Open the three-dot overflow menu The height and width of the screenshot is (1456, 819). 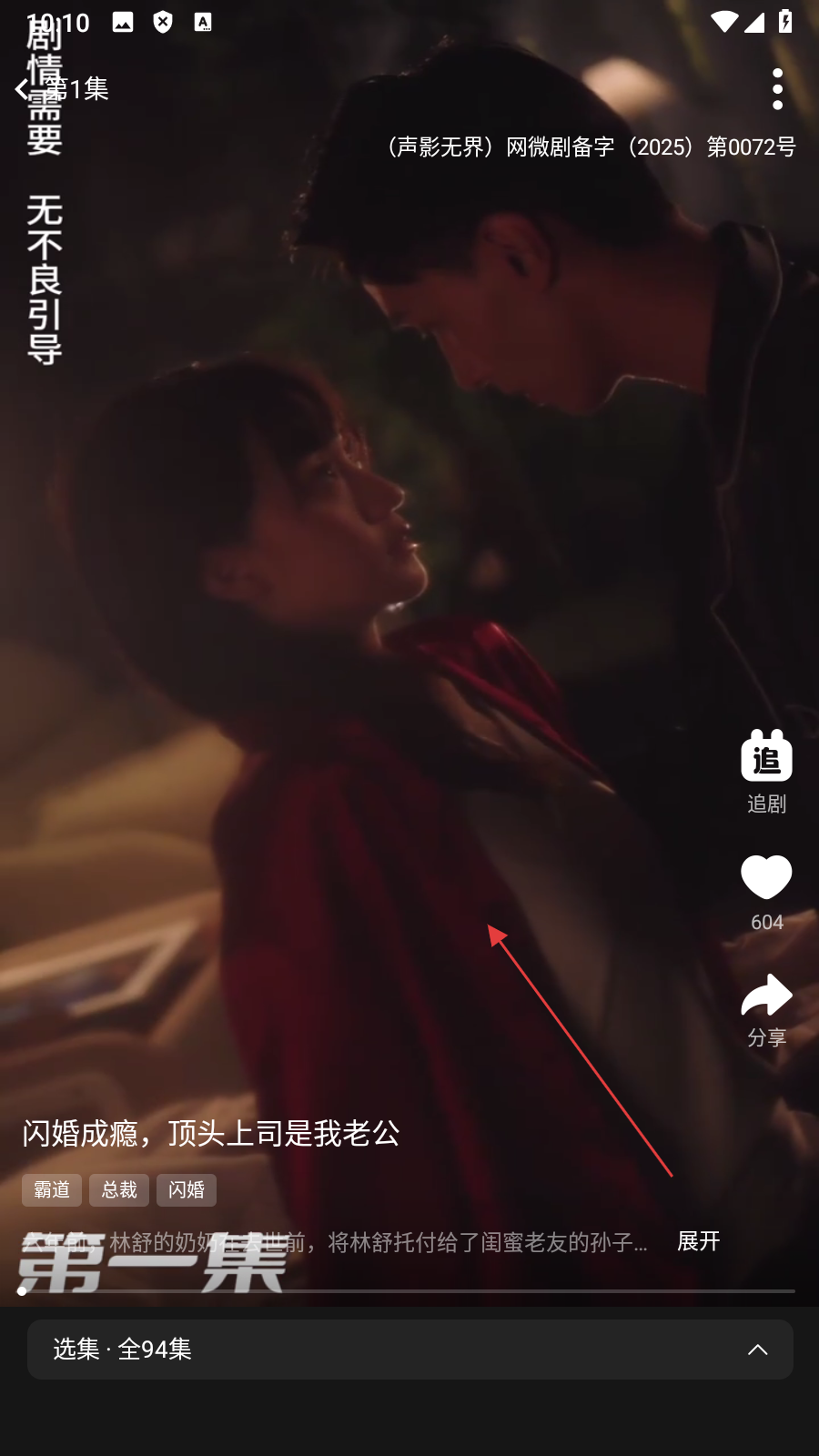[776, 89]
